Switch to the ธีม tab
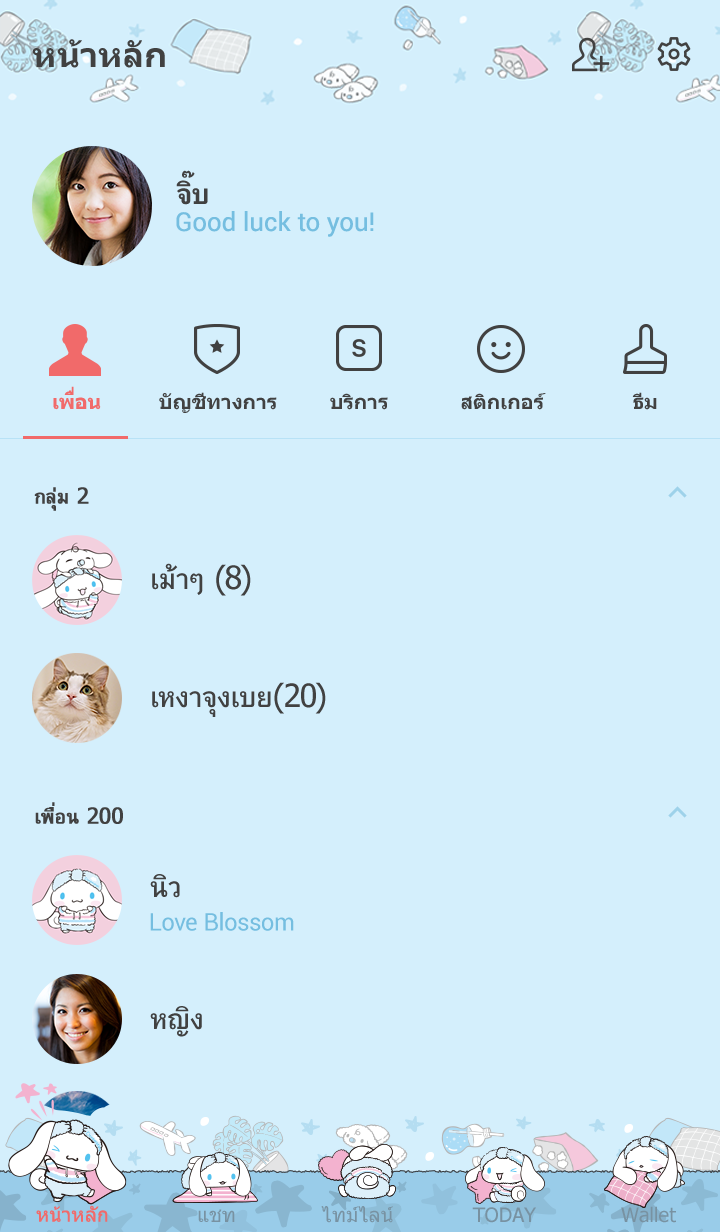Image resolution: width=720 pixels, height=1232 pixels. (645, 370)
